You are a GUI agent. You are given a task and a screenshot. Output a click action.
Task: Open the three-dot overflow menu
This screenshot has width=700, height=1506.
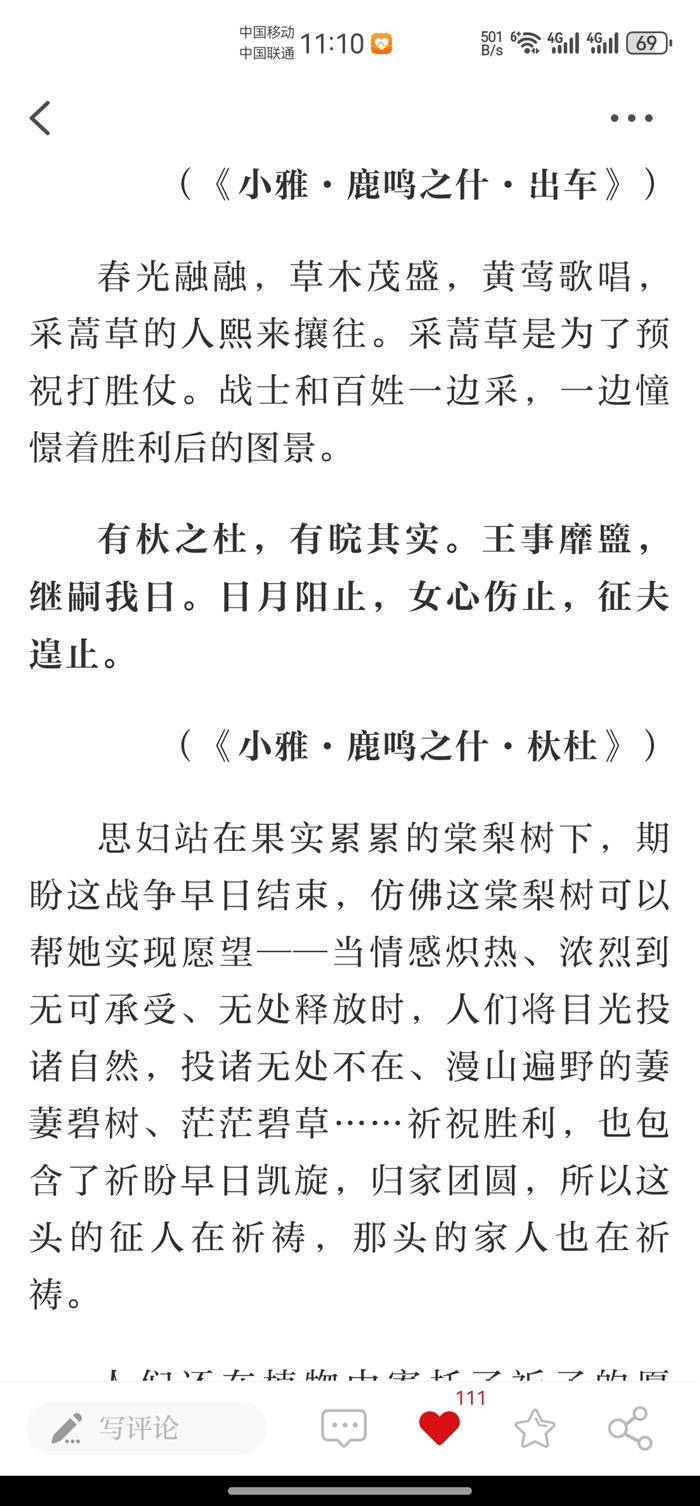coord(631,118)
